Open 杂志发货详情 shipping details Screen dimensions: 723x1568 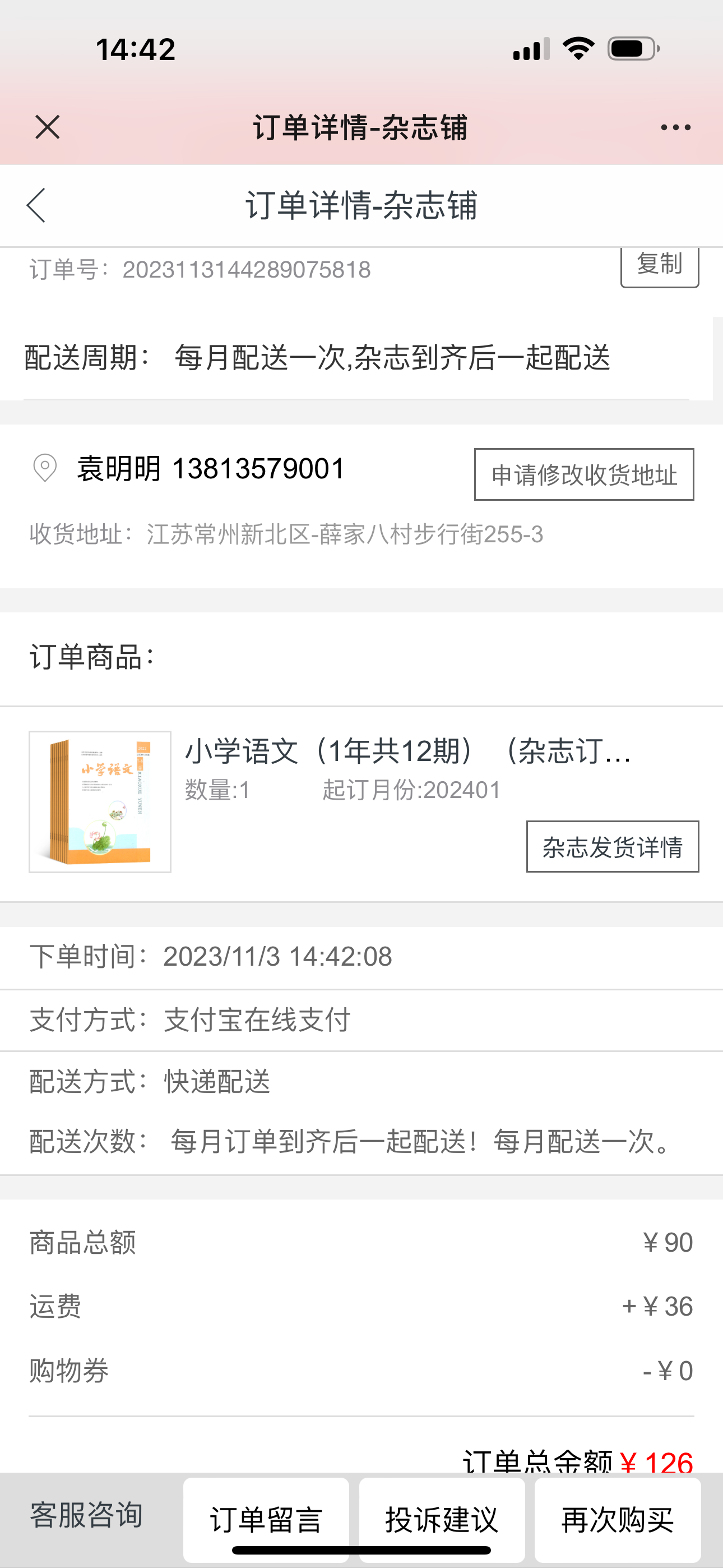(612, 847)
